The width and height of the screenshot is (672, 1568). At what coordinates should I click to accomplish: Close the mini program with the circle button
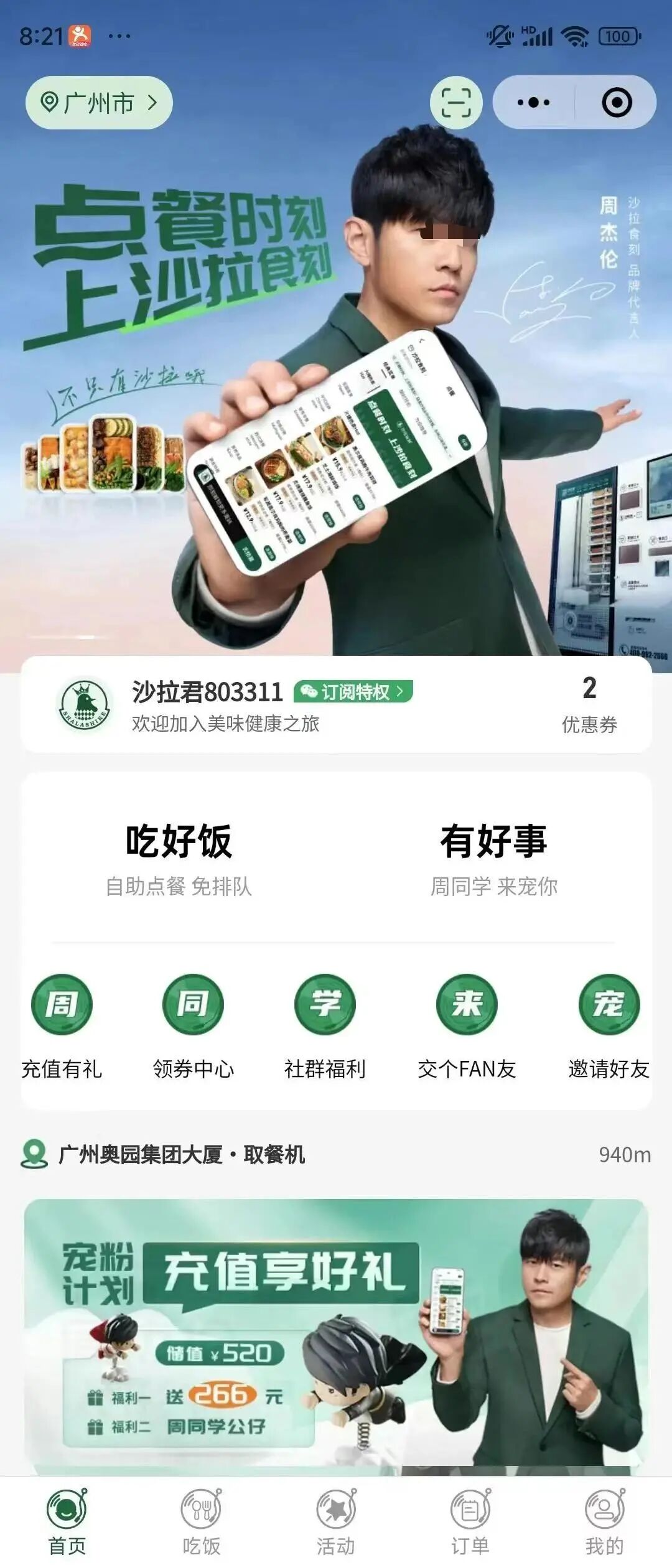pos(617,103)
